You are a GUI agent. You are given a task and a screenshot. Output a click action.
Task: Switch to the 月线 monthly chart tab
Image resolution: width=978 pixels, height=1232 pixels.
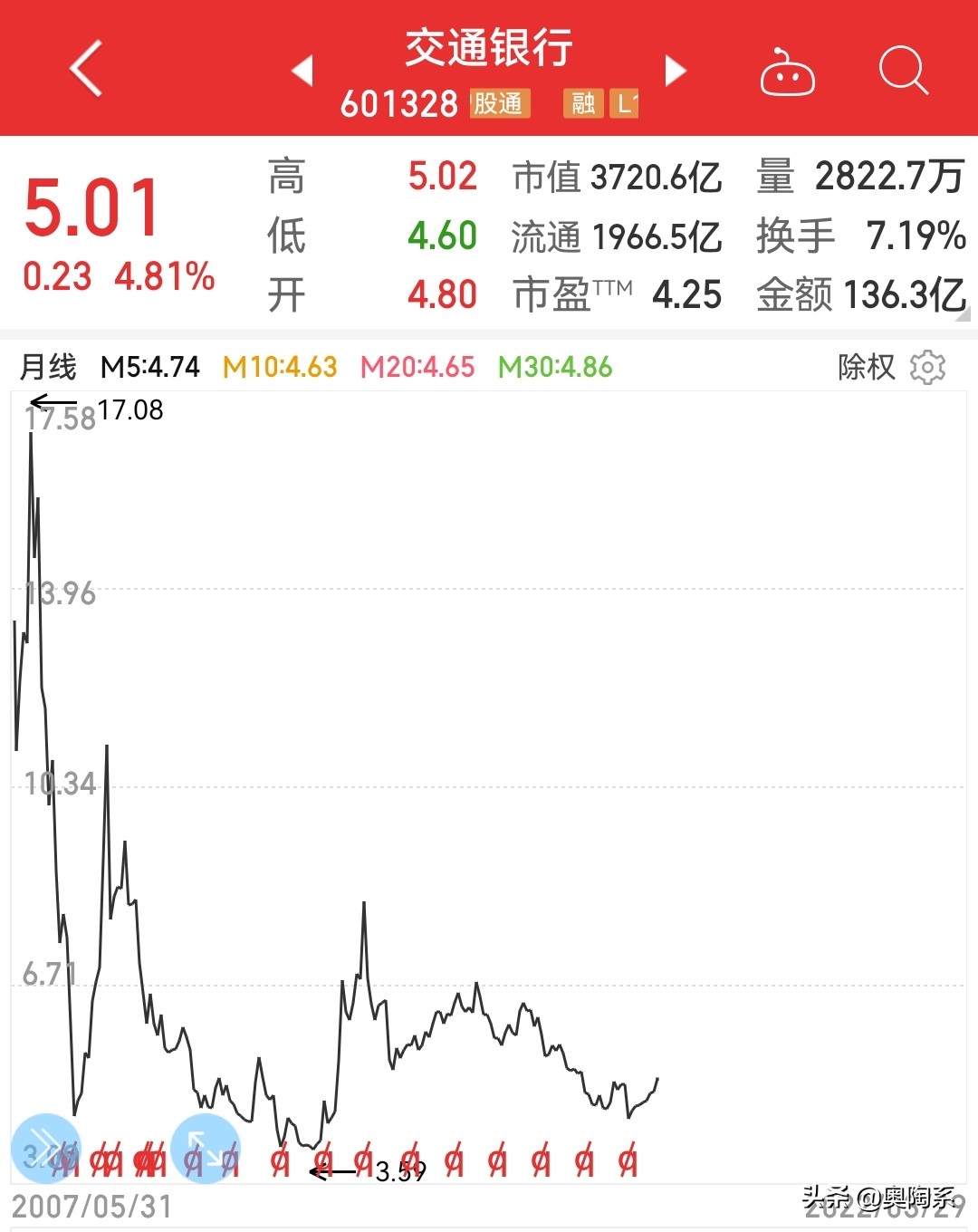[x=47, y=367]
